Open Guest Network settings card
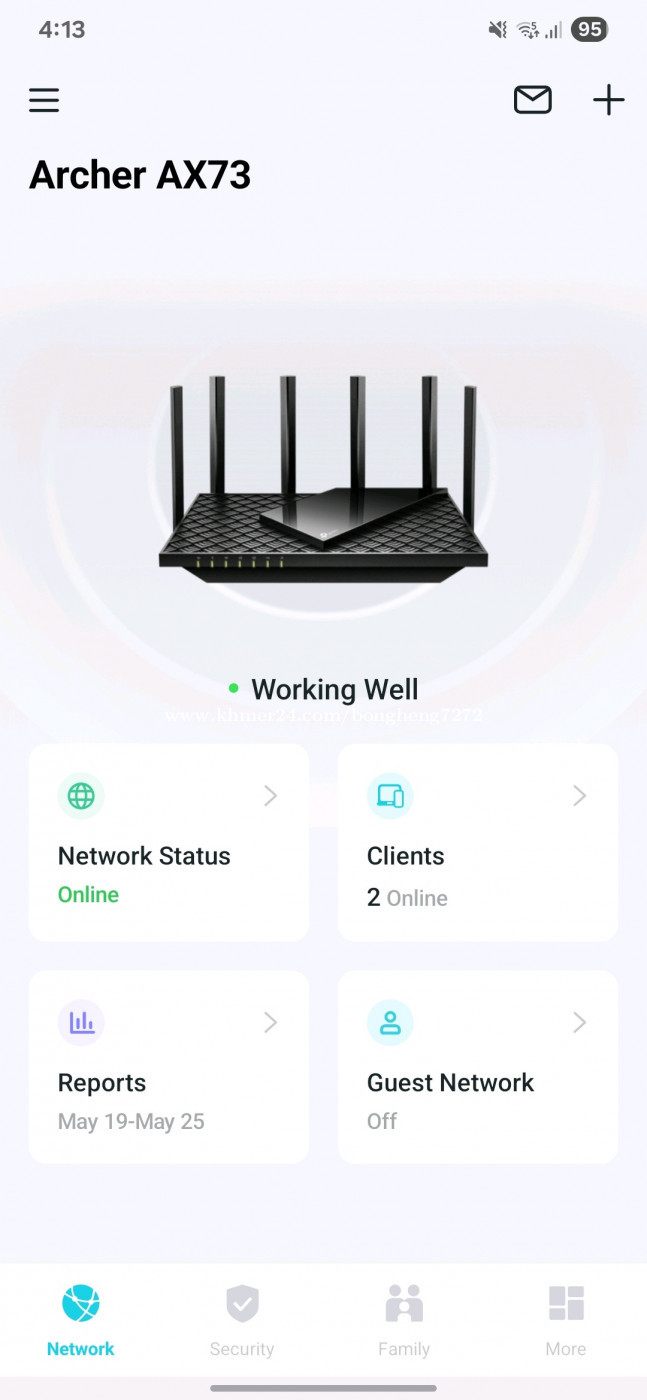 click(x=478, y=1066)
